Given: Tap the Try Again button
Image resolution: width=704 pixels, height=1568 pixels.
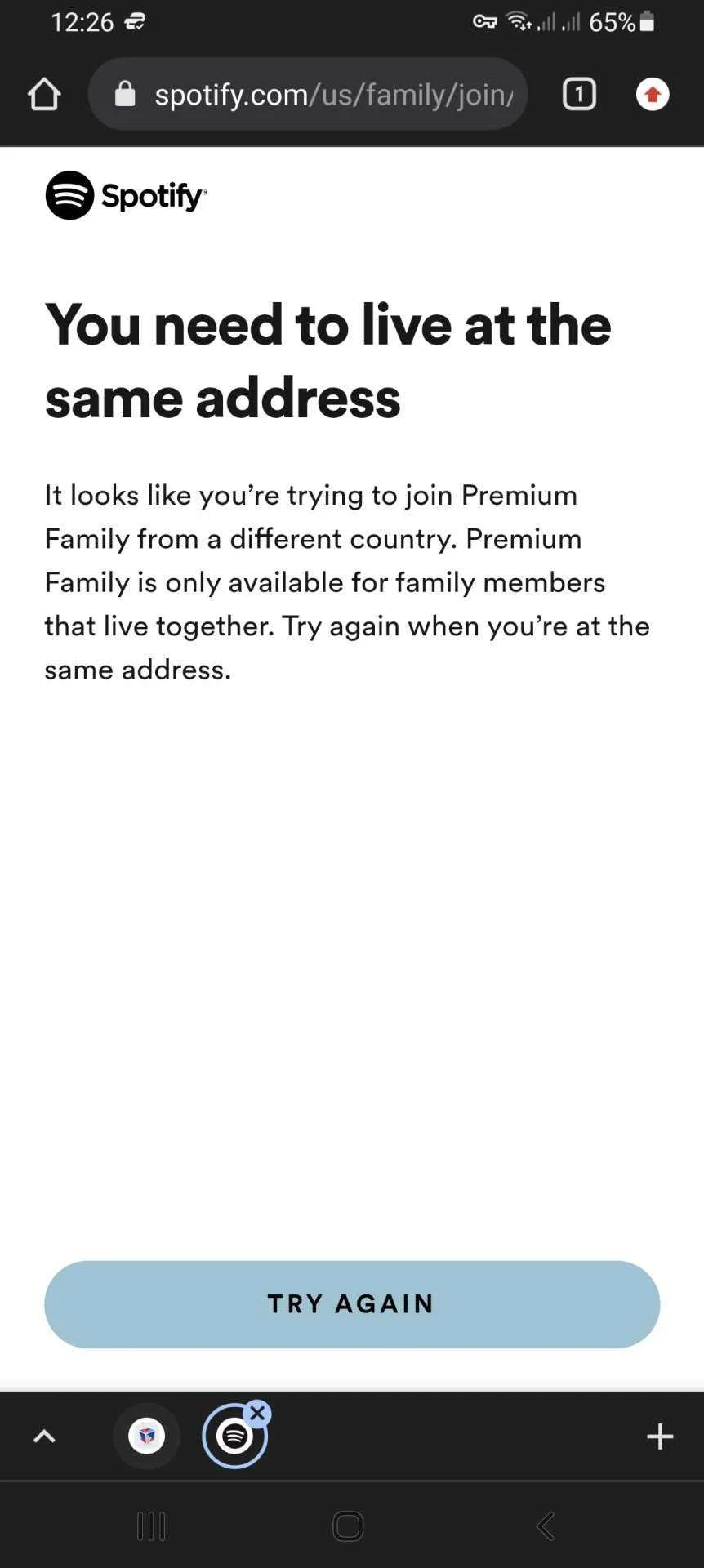Looking at the screenshot, I should click(352, 1303).
